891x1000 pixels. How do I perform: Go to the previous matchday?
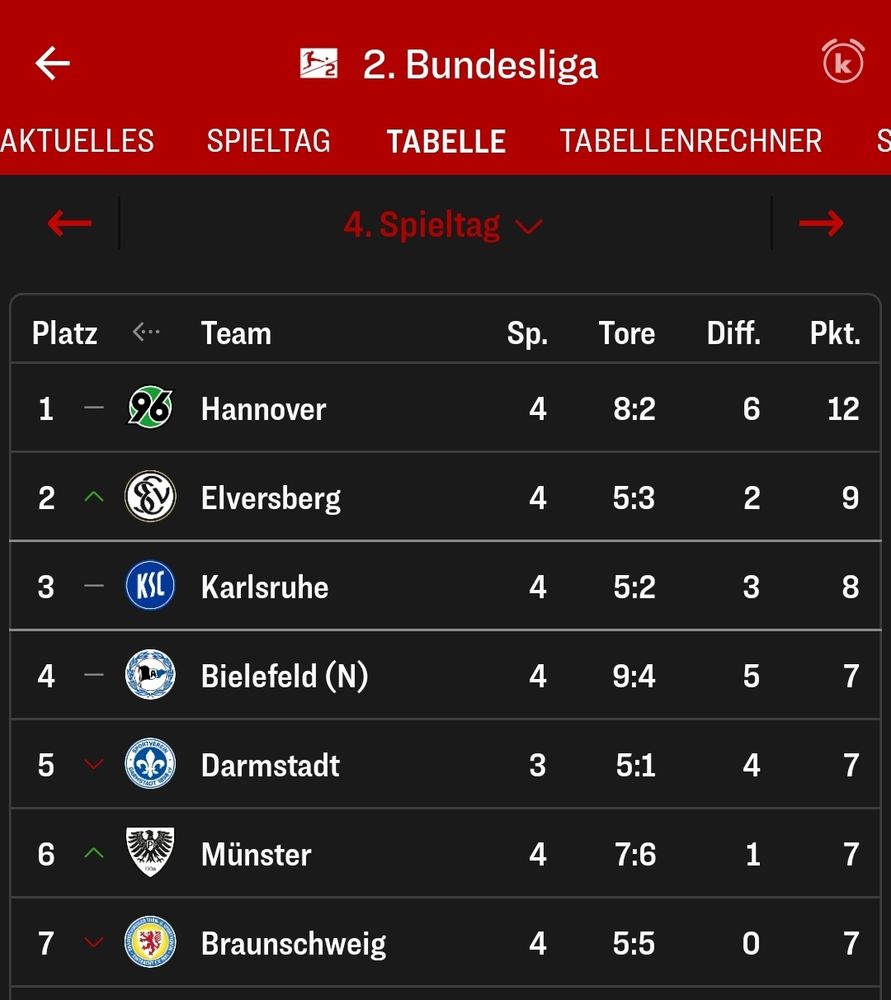[x=69, y=224]
